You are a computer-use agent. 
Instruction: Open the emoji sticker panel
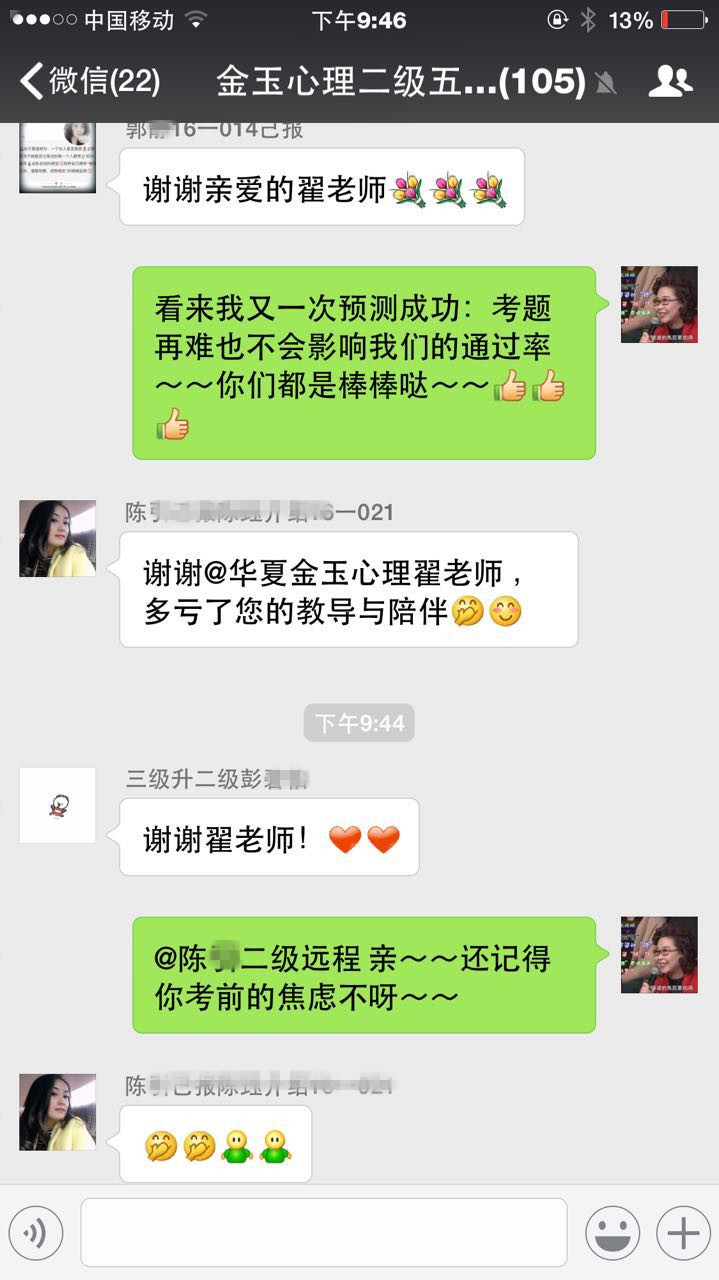tap(612, 1233)
